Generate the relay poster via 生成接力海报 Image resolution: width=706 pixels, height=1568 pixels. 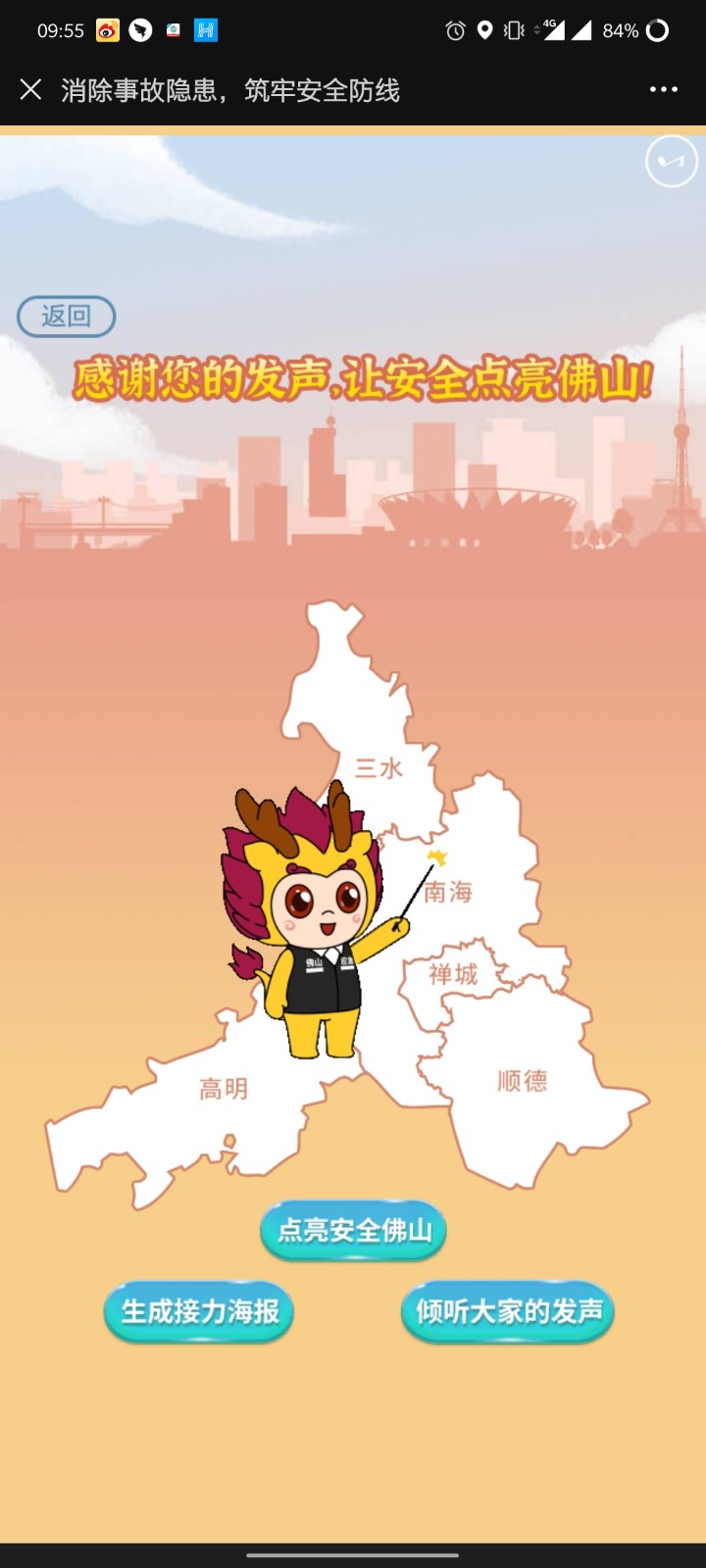[x=199, y=1311]
